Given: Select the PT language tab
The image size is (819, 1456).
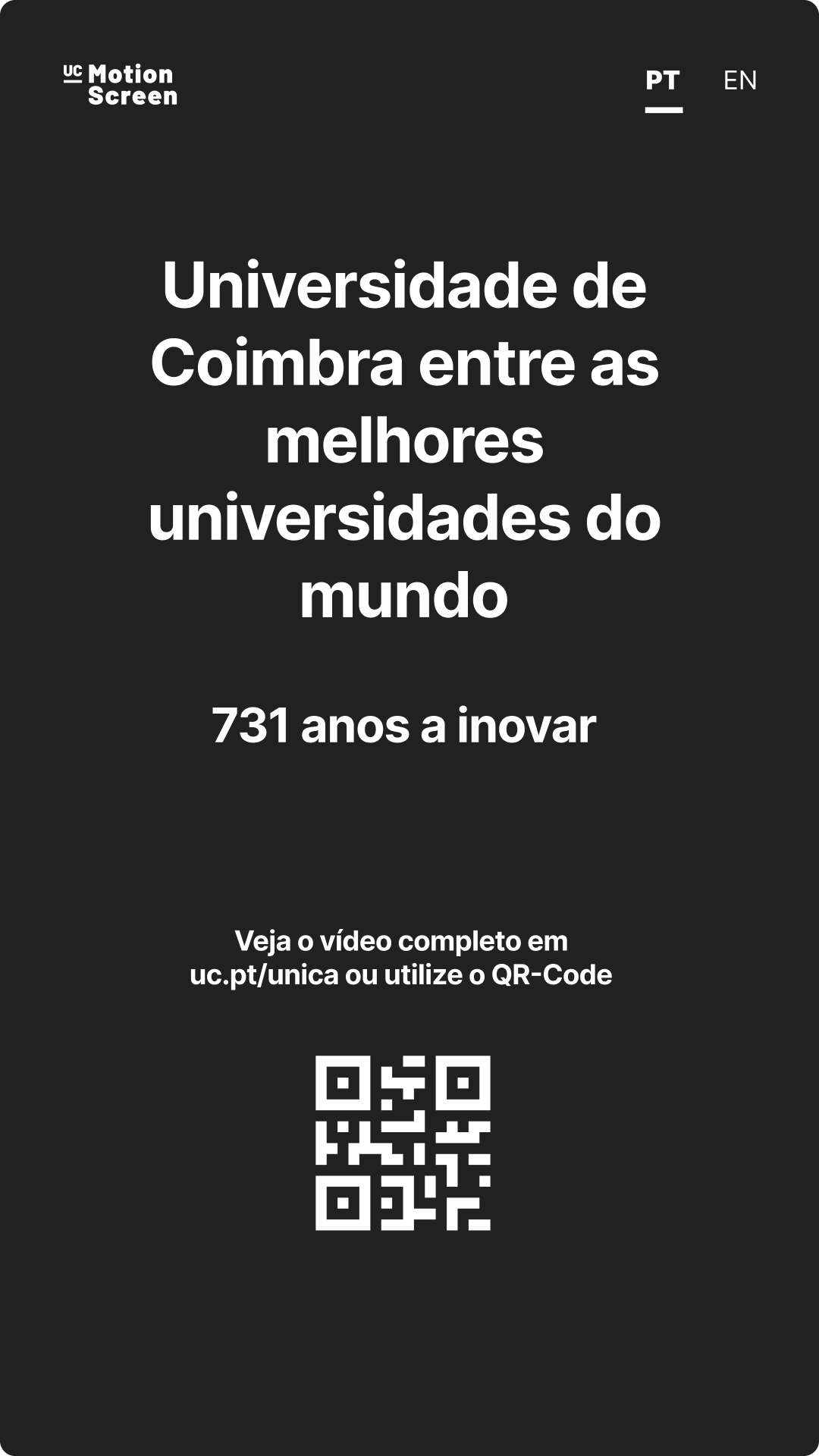Looking at the screenshot, I should tap(663, 80).
